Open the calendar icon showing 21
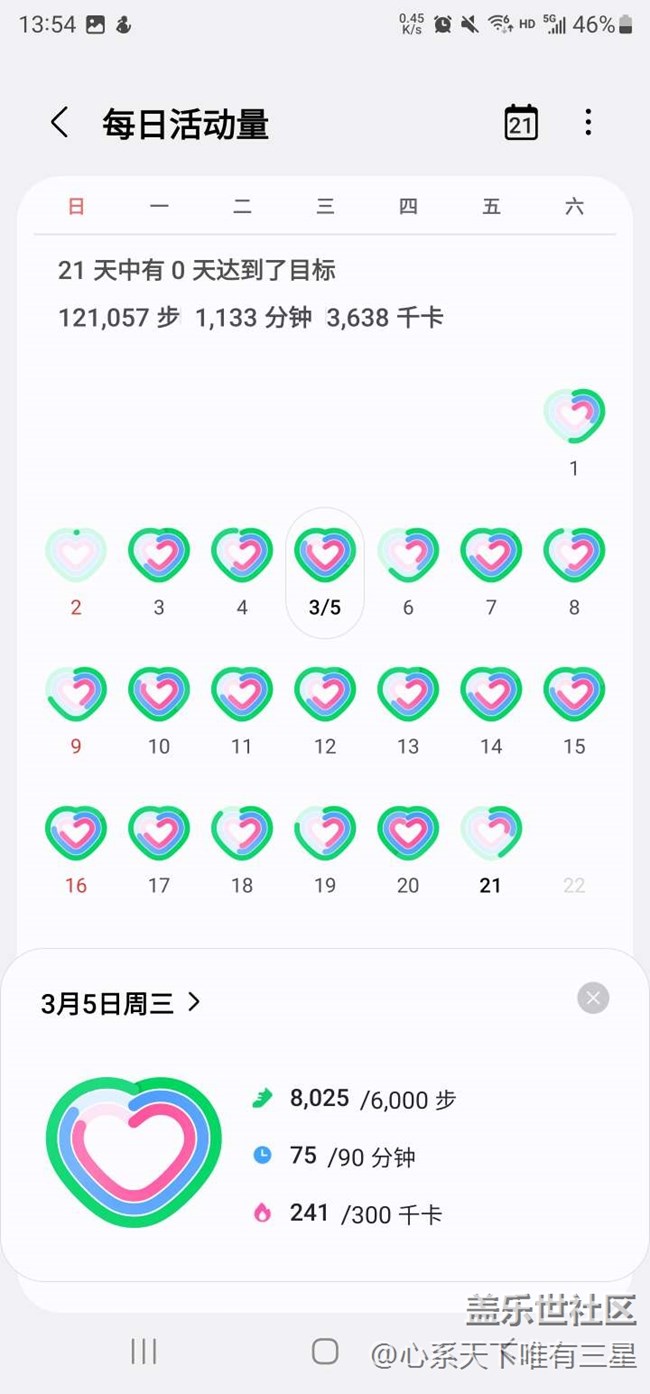The image size is (650, 1394). pos(520,123)
